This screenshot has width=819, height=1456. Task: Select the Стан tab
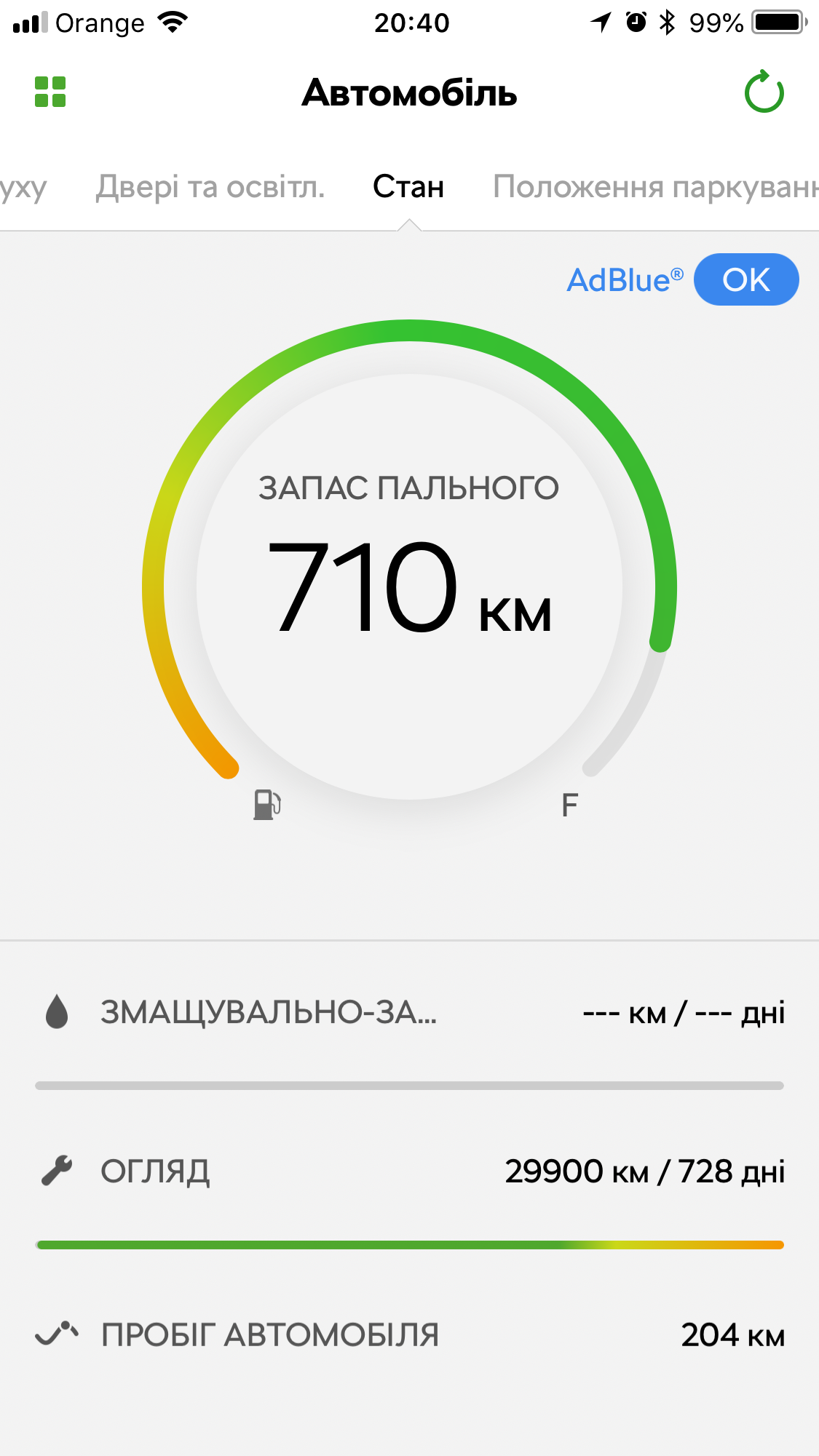[x=408, y=187]
